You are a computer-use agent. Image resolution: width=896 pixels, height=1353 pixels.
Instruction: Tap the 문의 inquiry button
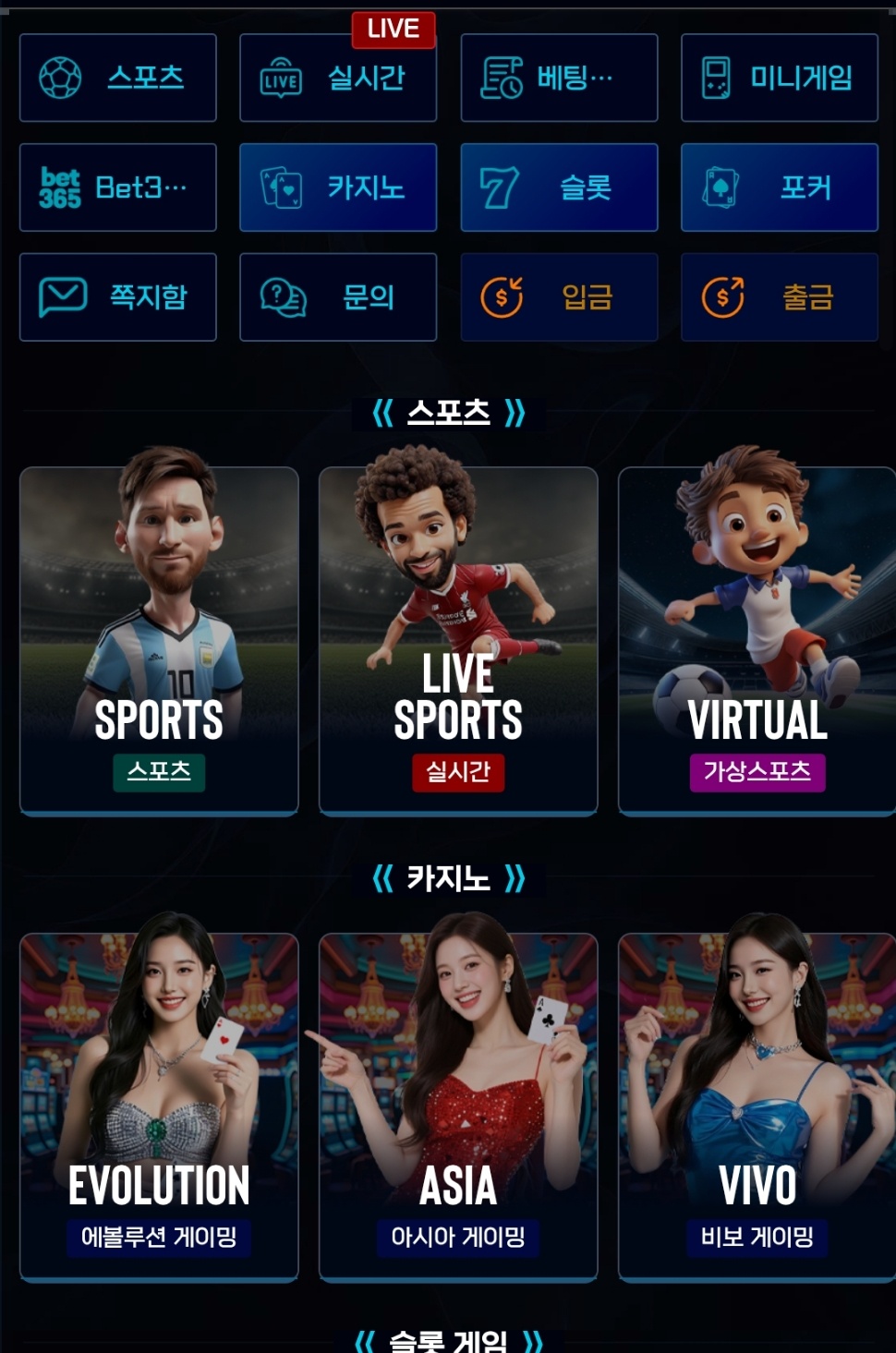(338, 297)
